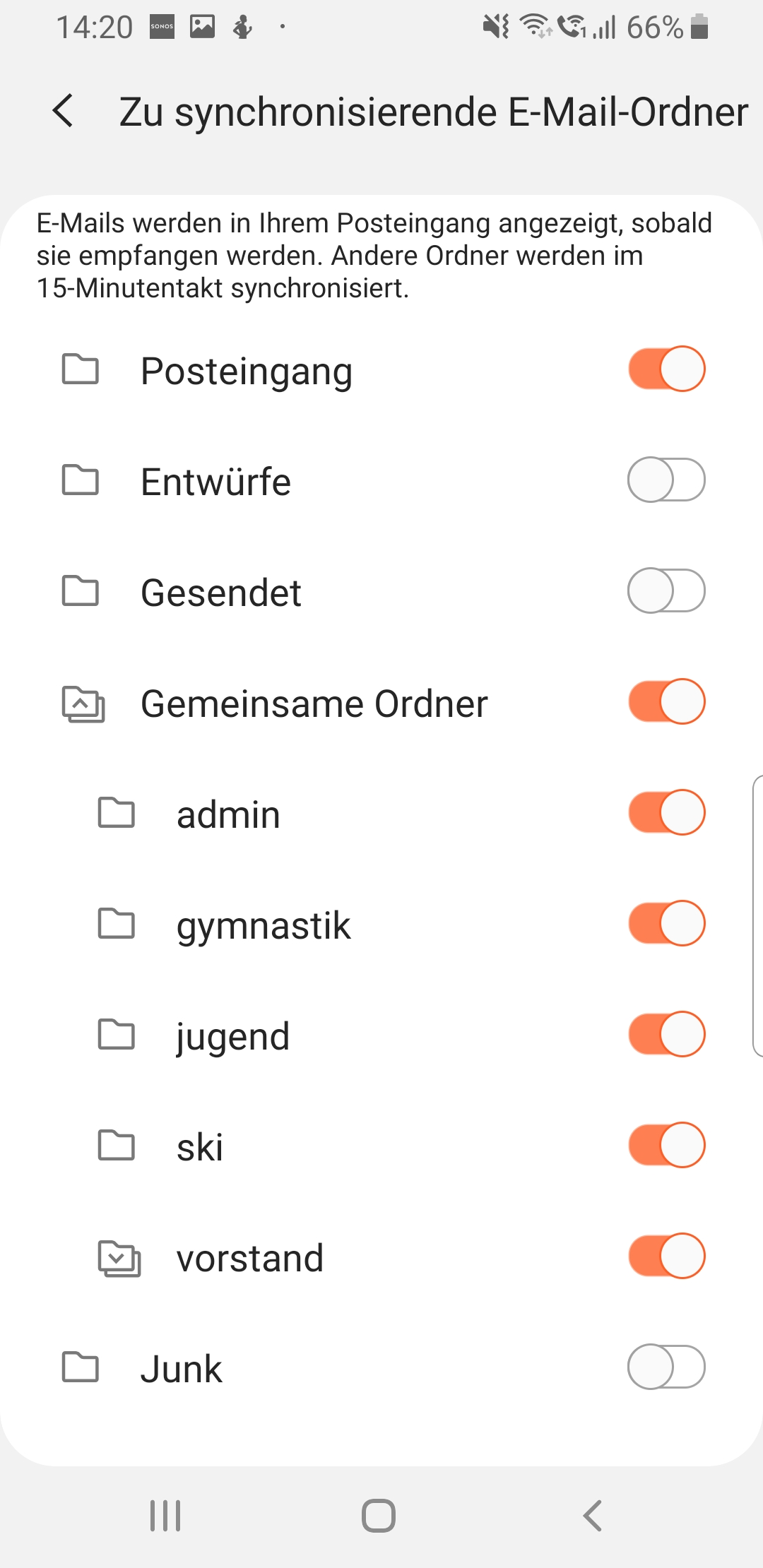Viewport: 763px width, 1568px height.
Task: Enable sync for the Junk folder
Action: click(666, 1367)
